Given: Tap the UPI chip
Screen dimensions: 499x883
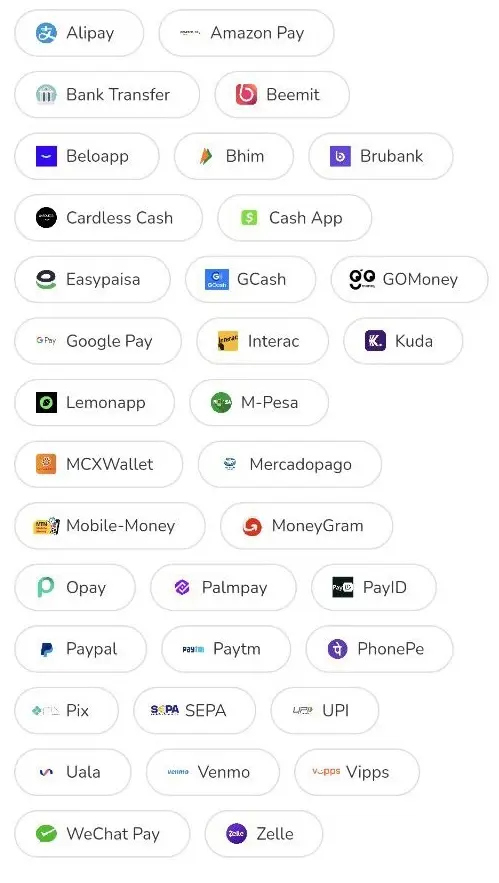Looking at the screenshot, I should pyautogui.click(x=325, y=710).
